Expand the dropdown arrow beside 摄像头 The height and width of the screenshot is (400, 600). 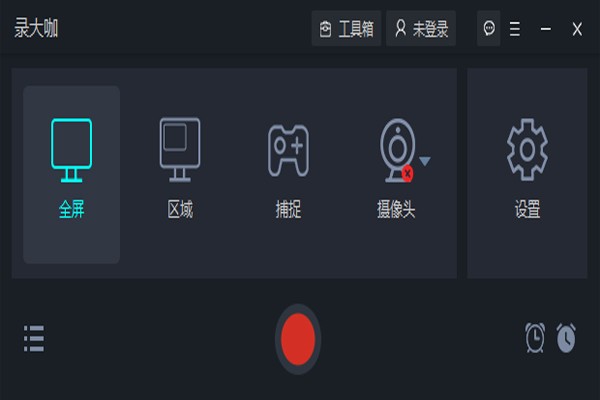click(x=425, y=160)
